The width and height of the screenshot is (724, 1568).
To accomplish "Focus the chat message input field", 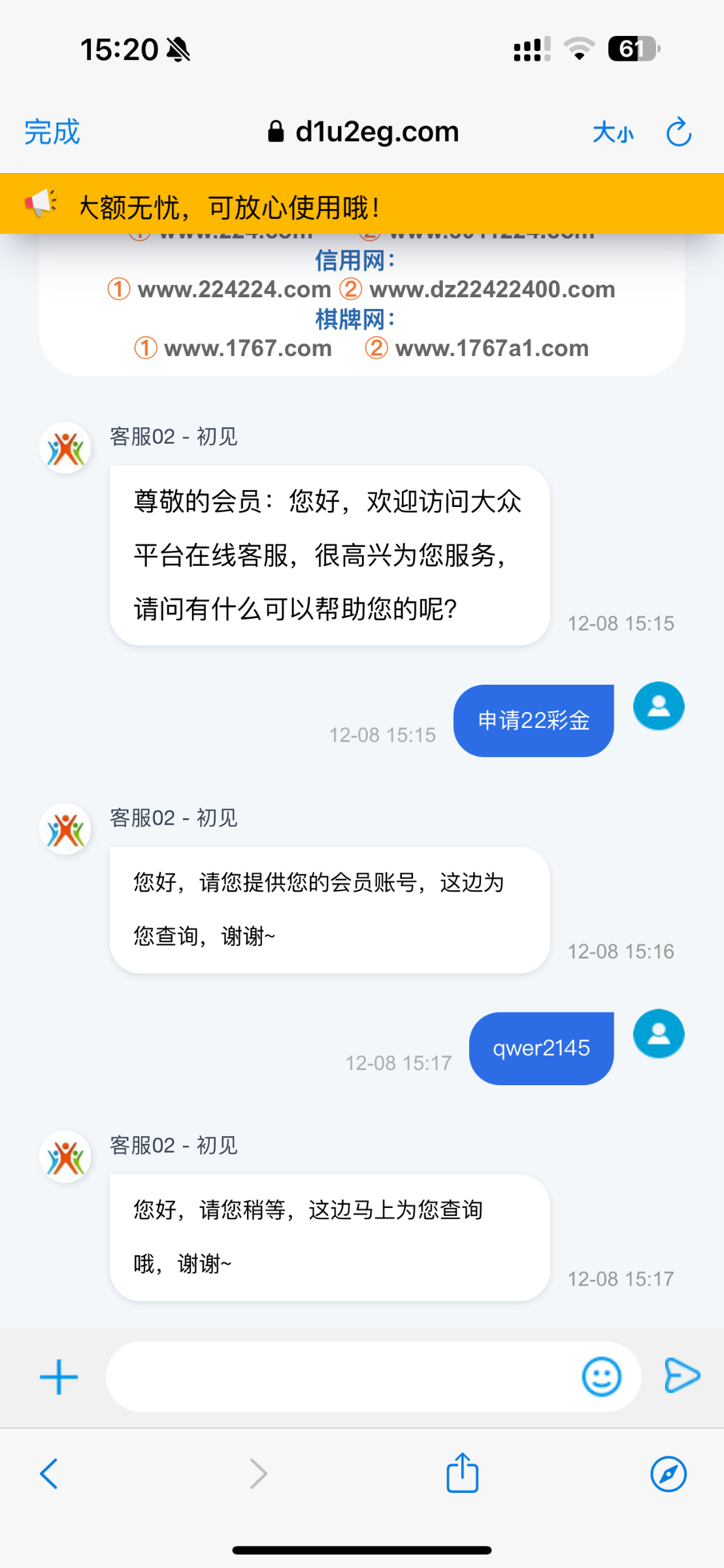I will pos(340,1377).
